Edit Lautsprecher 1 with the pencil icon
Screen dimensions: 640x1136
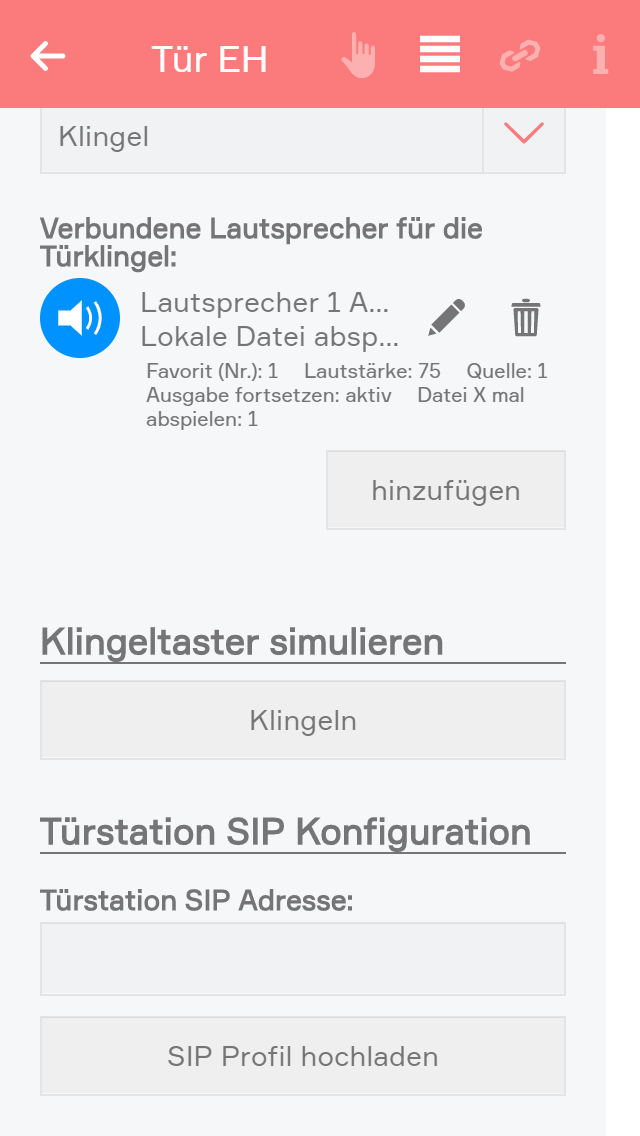447,318
